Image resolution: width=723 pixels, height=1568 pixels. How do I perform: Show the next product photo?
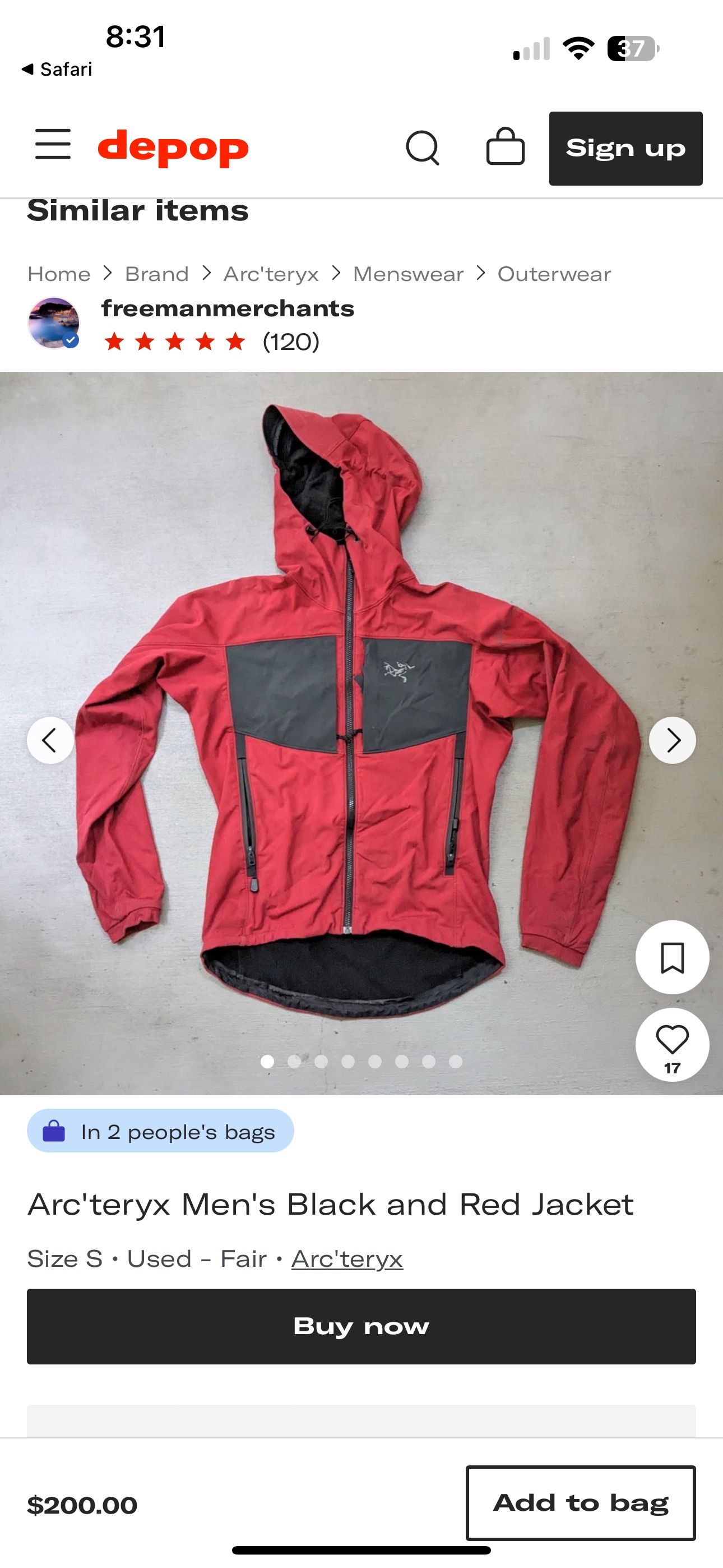pos(672,740)
